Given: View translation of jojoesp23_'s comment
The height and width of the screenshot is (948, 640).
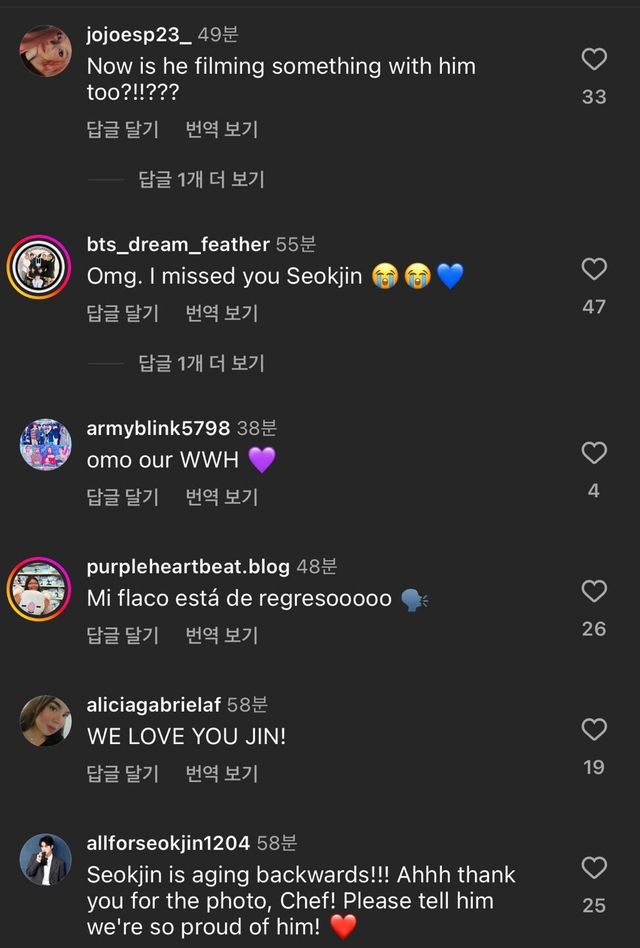Looking at the screenshot, I should point(222,130).
